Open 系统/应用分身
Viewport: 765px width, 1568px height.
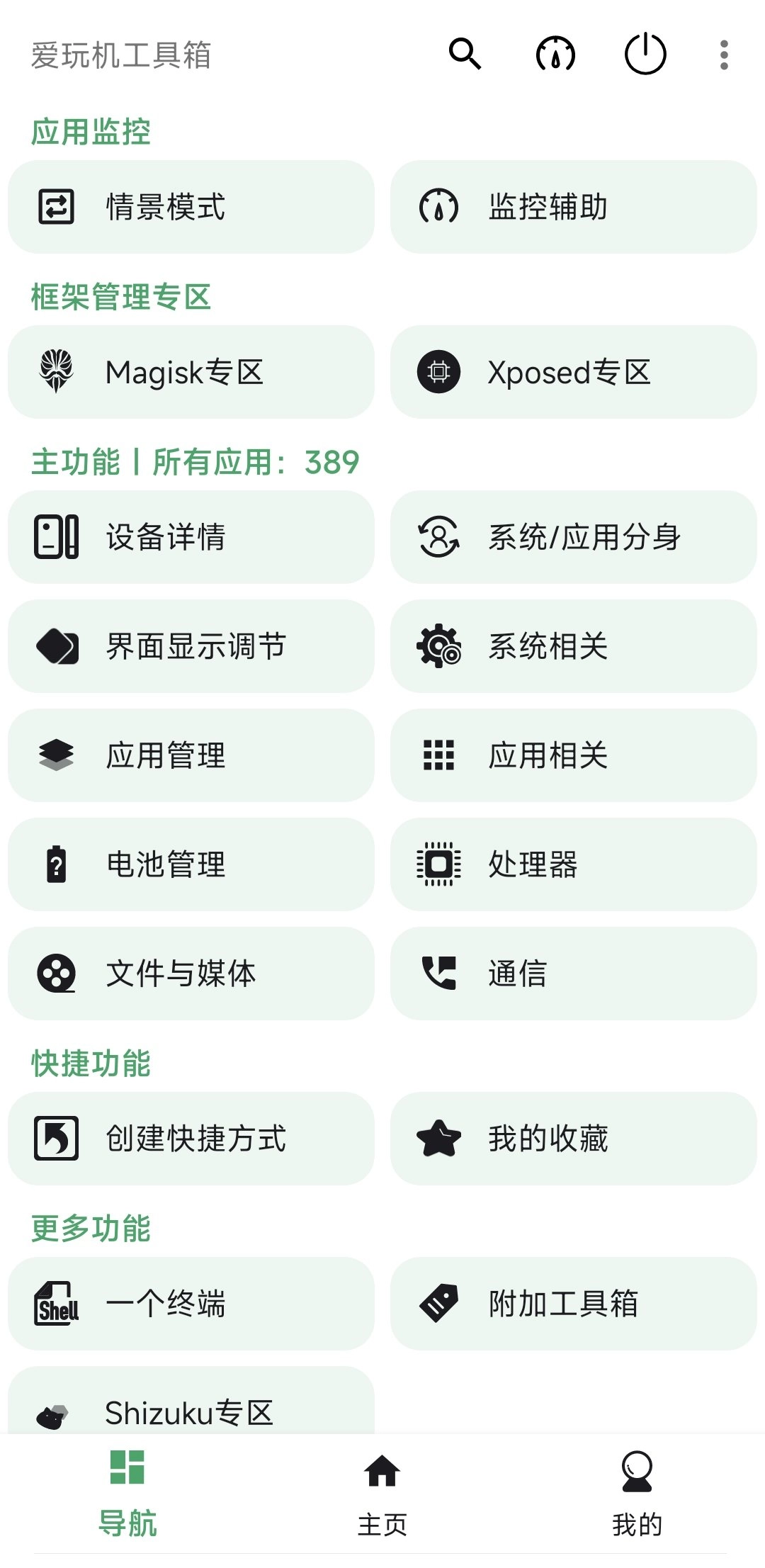tap(574, 537)
